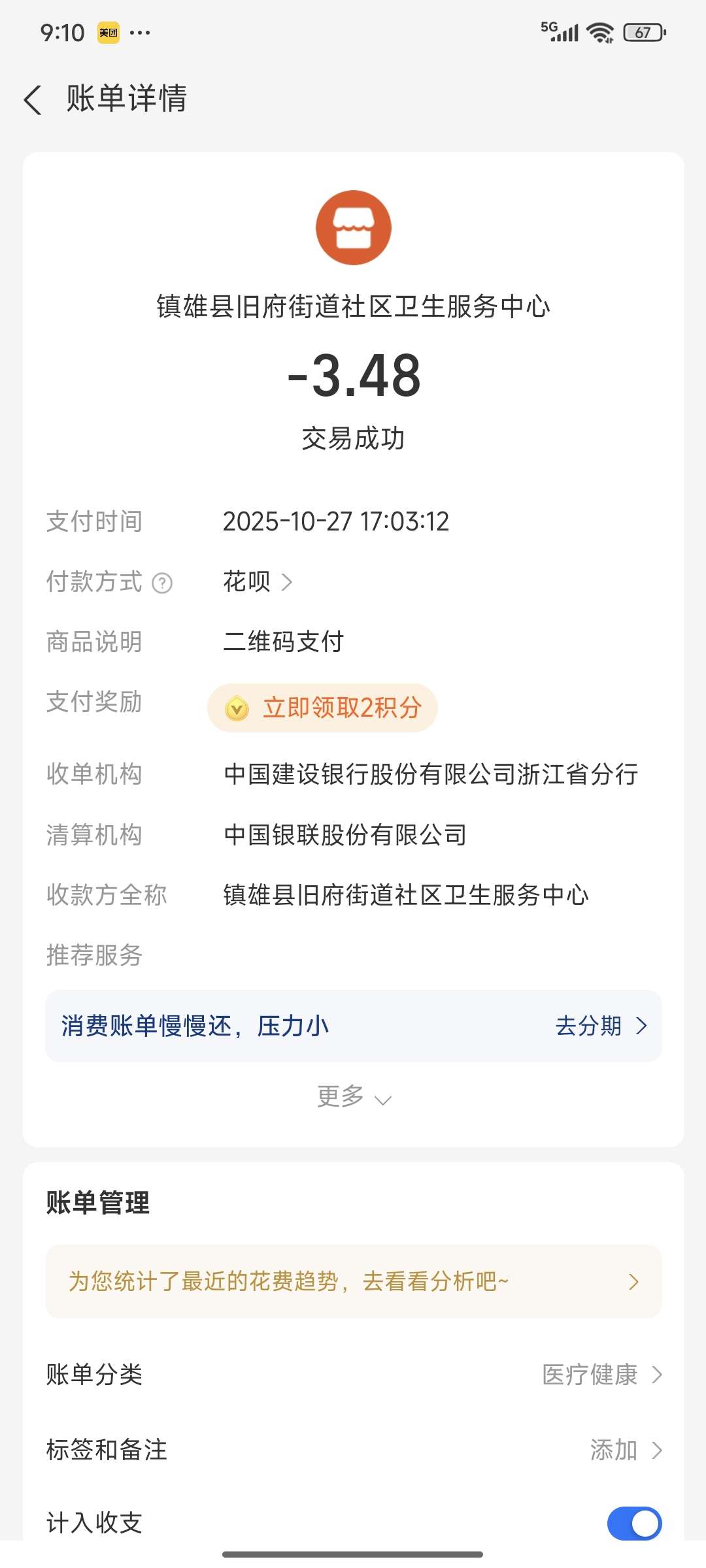Claim reward via 立即领取2积分 chip
Viewport: 706px width, 1568px height.
322,708
